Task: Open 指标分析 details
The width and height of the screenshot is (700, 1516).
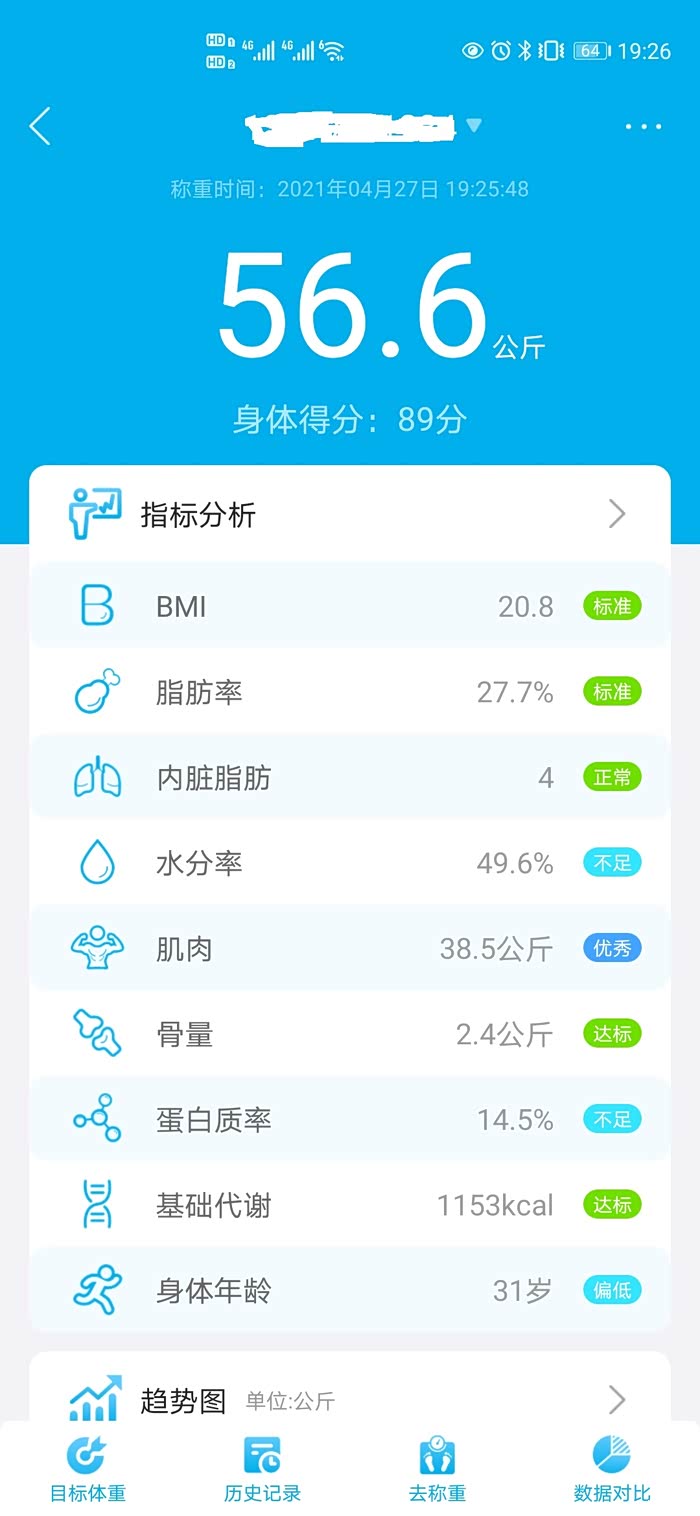Action: [x=350, y=515]
